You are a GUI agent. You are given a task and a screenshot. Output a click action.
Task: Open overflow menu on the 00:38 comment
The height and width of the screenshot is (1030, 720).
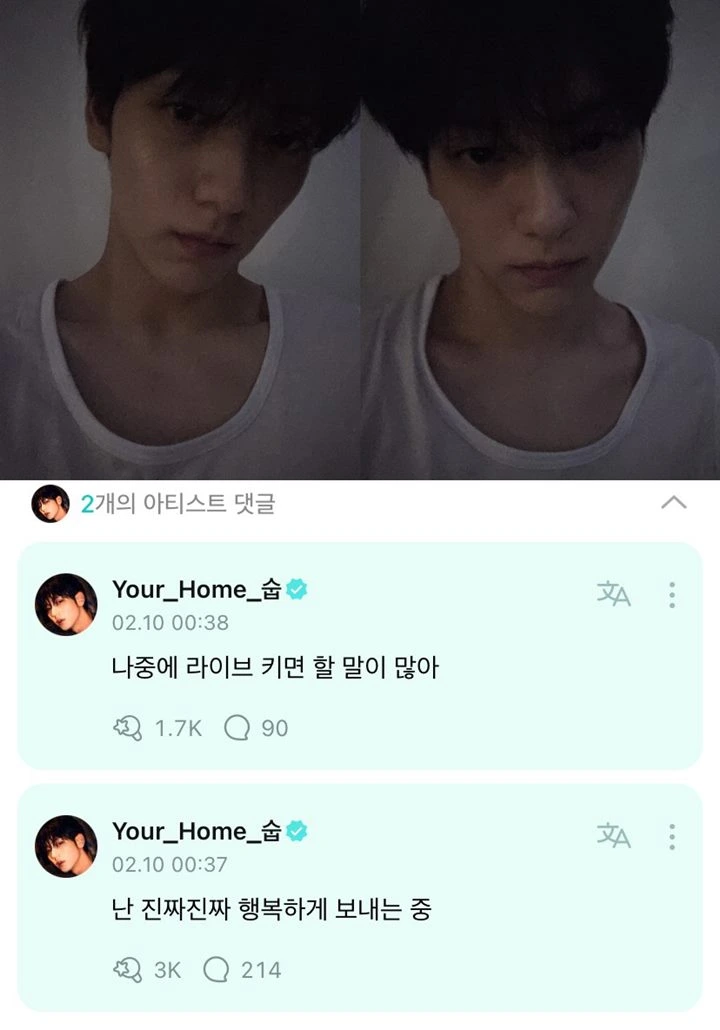tap(672, 594)
